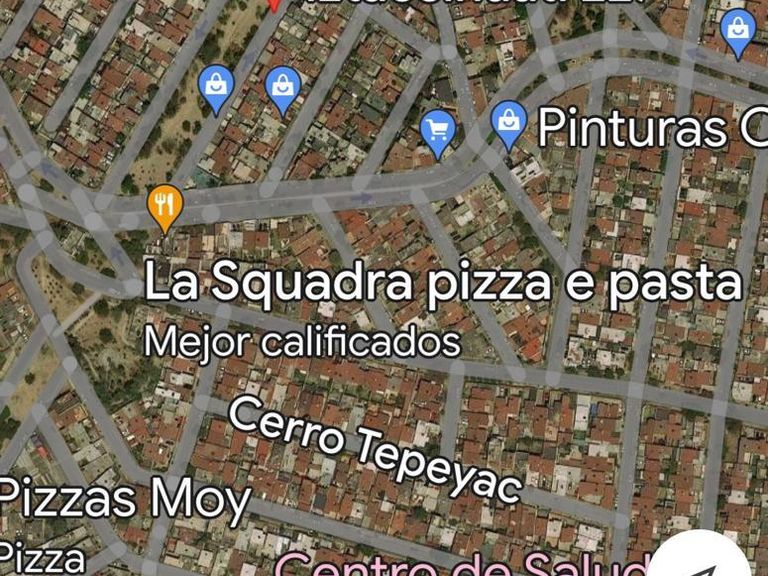The width and height of the screenshot is (768, 576).
Task: Open La Squadra pizza e pasta restaurant pin
Action: click(x=165, y=206)
